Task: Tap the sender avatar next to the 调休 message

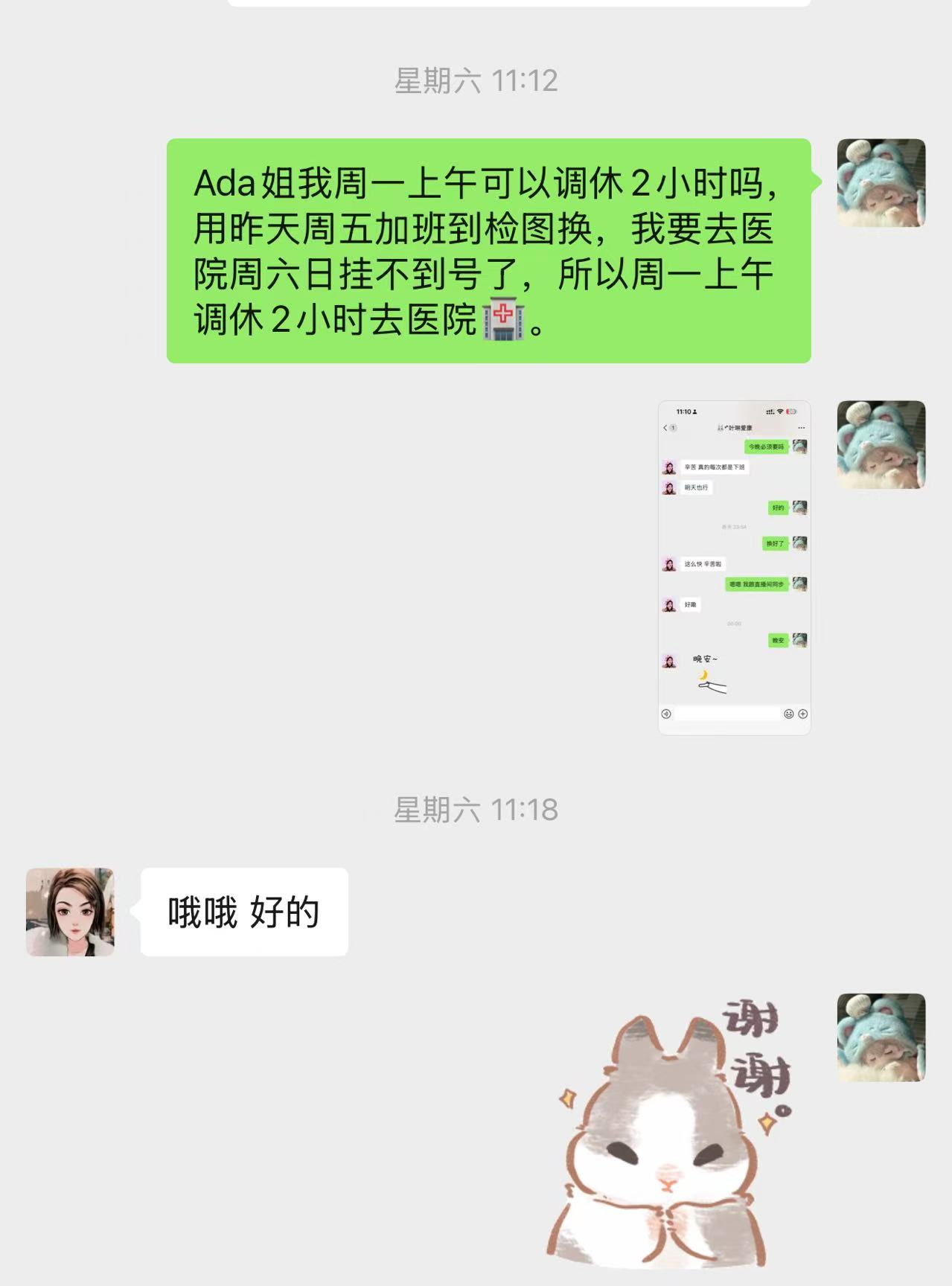Action: click(881, 183)
